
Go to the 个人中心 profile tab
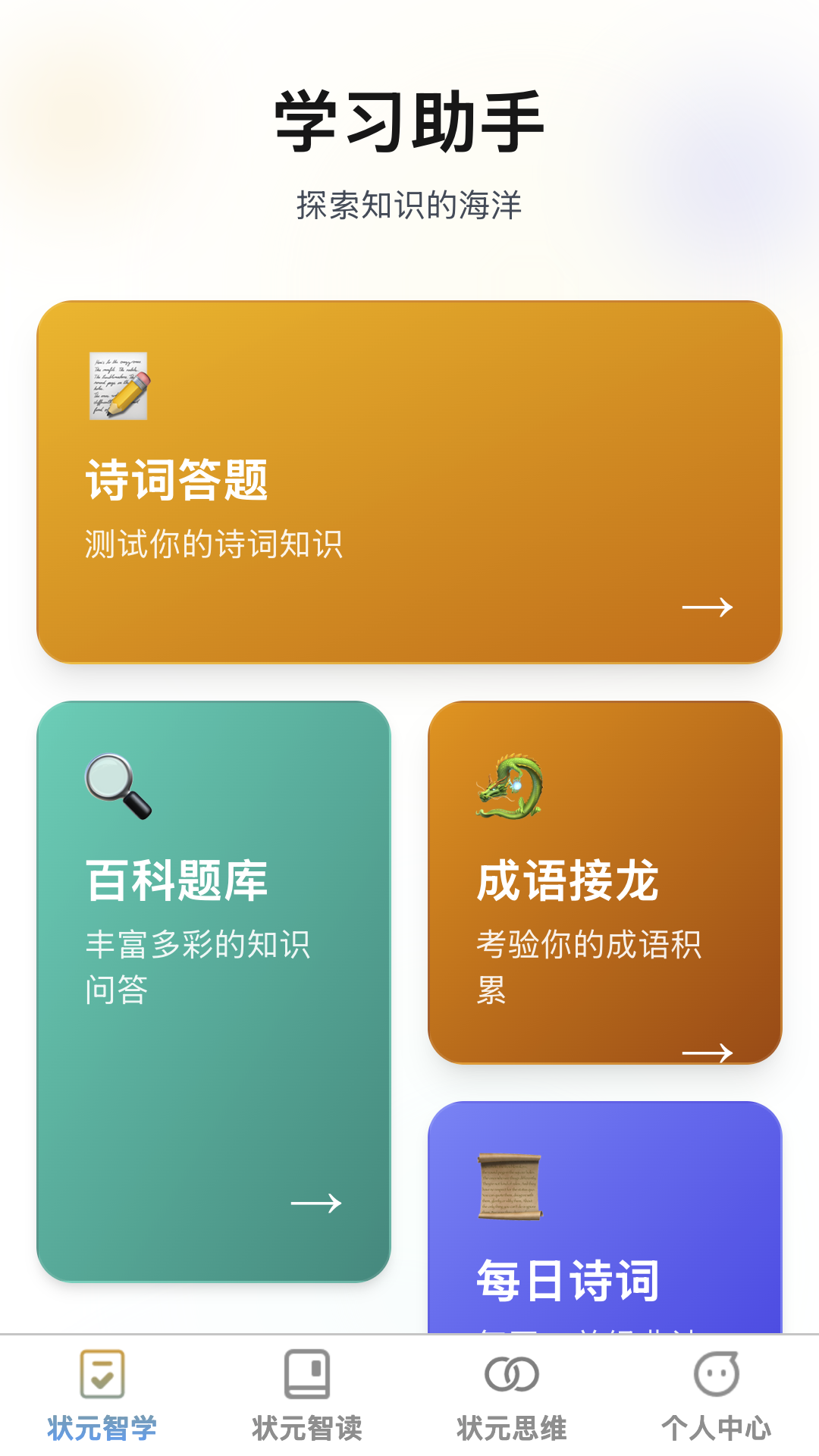[x=717, y=1395]
